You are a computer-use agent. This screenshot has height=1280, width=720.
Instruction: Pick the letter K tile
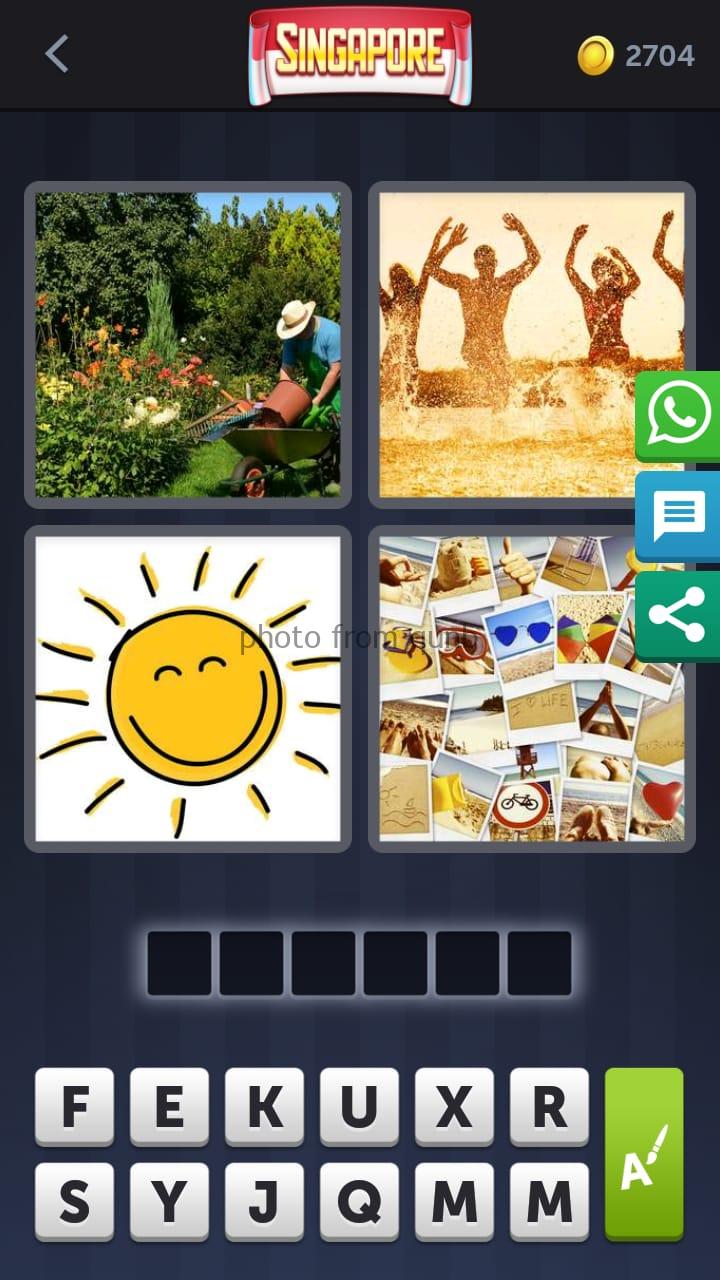point(264,1106)
